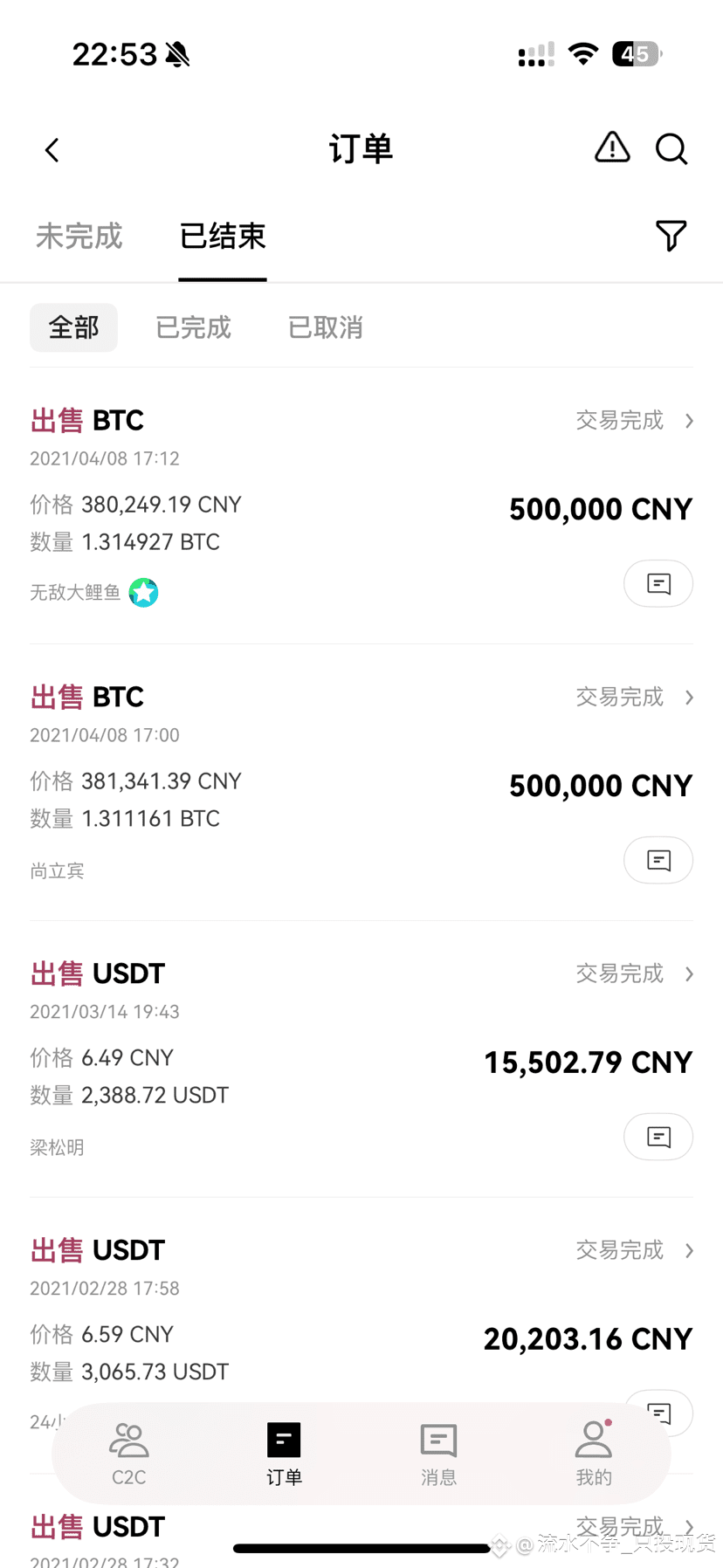
Task: Go back from the 订单 page
Action: 52,150
